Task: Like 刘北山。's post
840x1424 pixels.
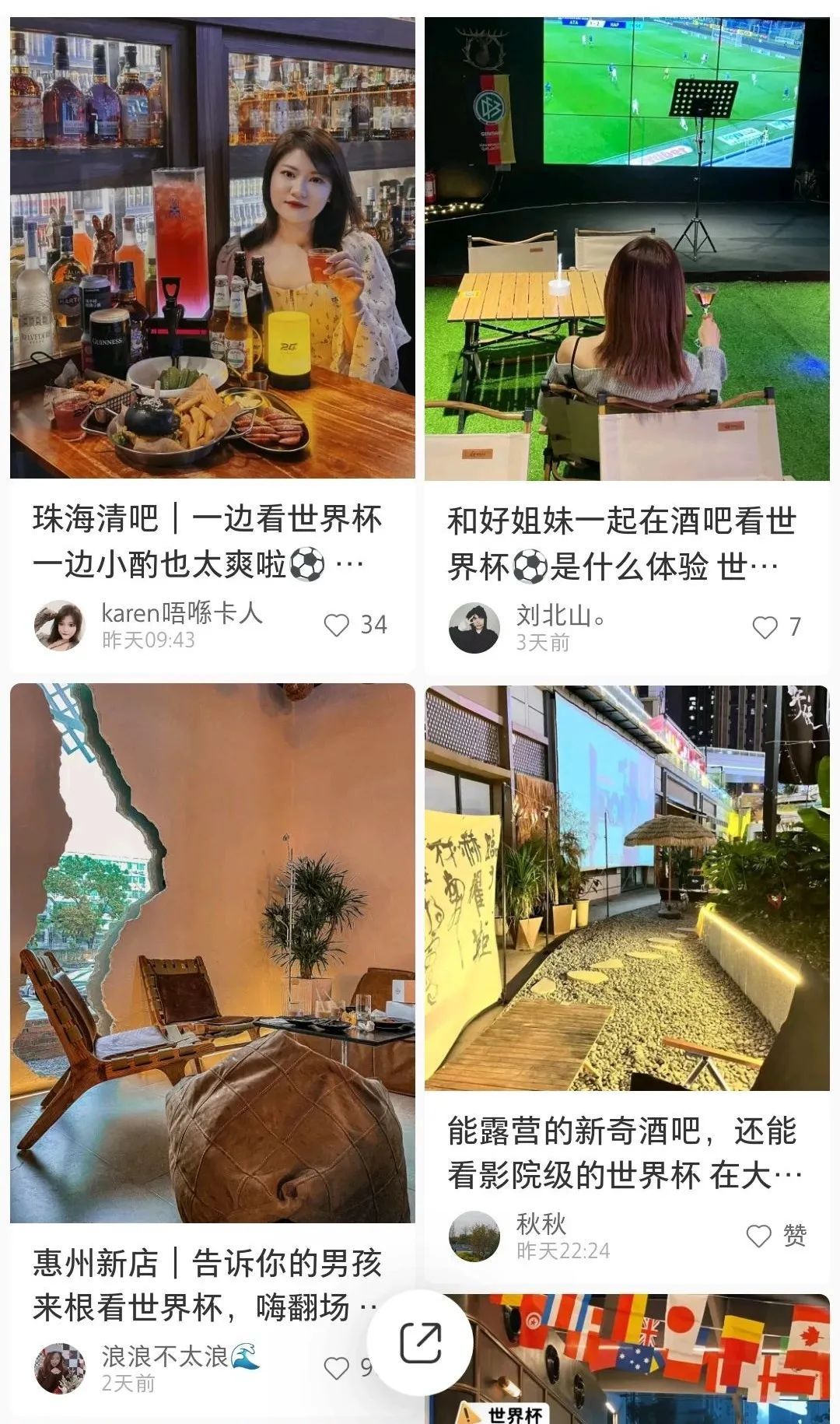Action: pos(765,627)
